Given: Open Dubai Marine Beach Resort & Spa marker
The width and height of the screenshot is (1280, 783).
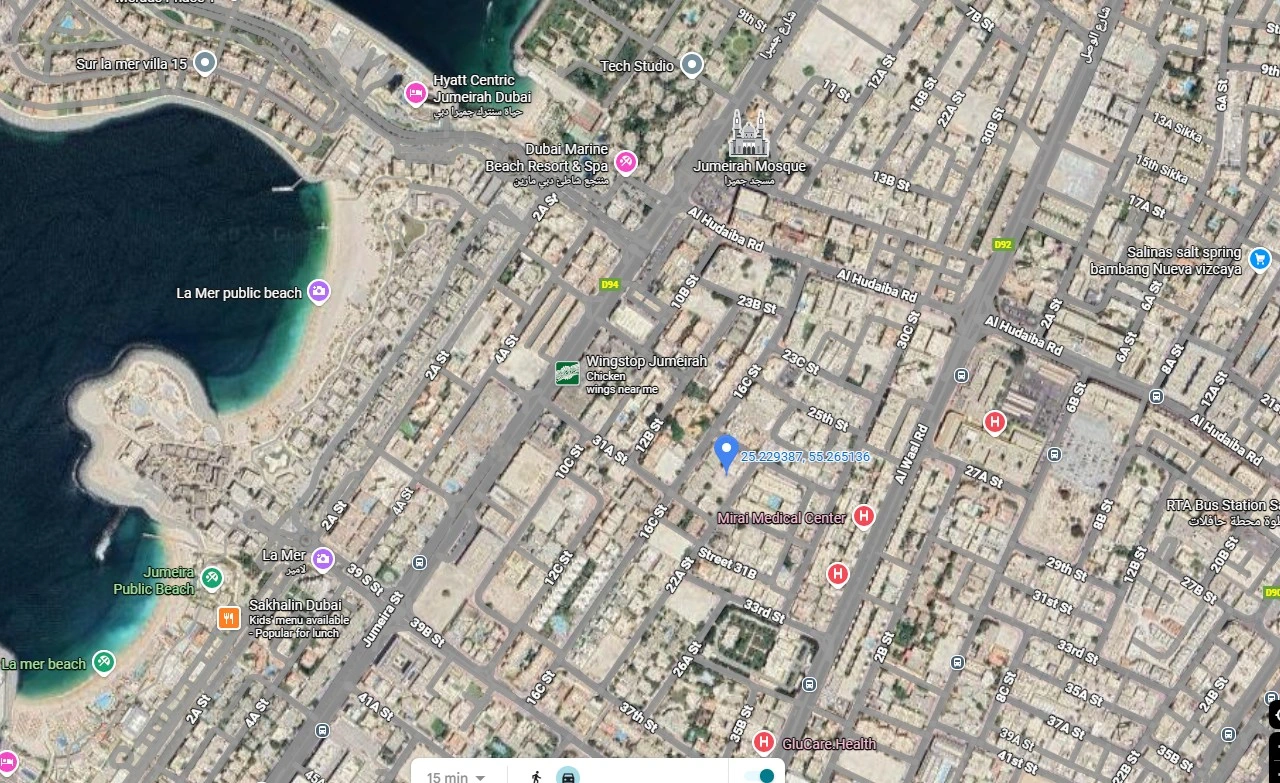Looking at the screenshot, I should (x=626, y=161).
